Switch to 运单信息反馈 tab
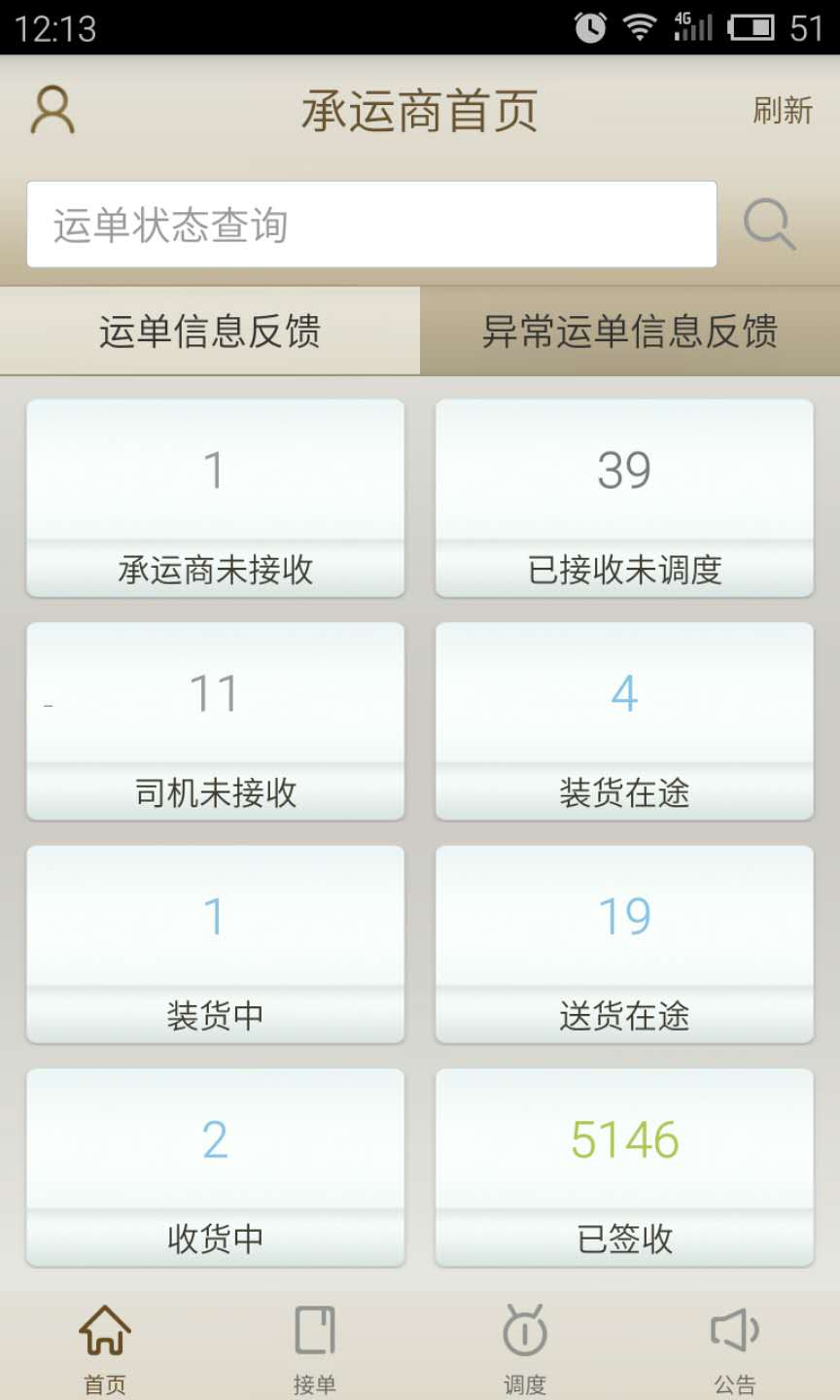The height and width of the screenshot is (1400, 840). click(x=209, y=332)
